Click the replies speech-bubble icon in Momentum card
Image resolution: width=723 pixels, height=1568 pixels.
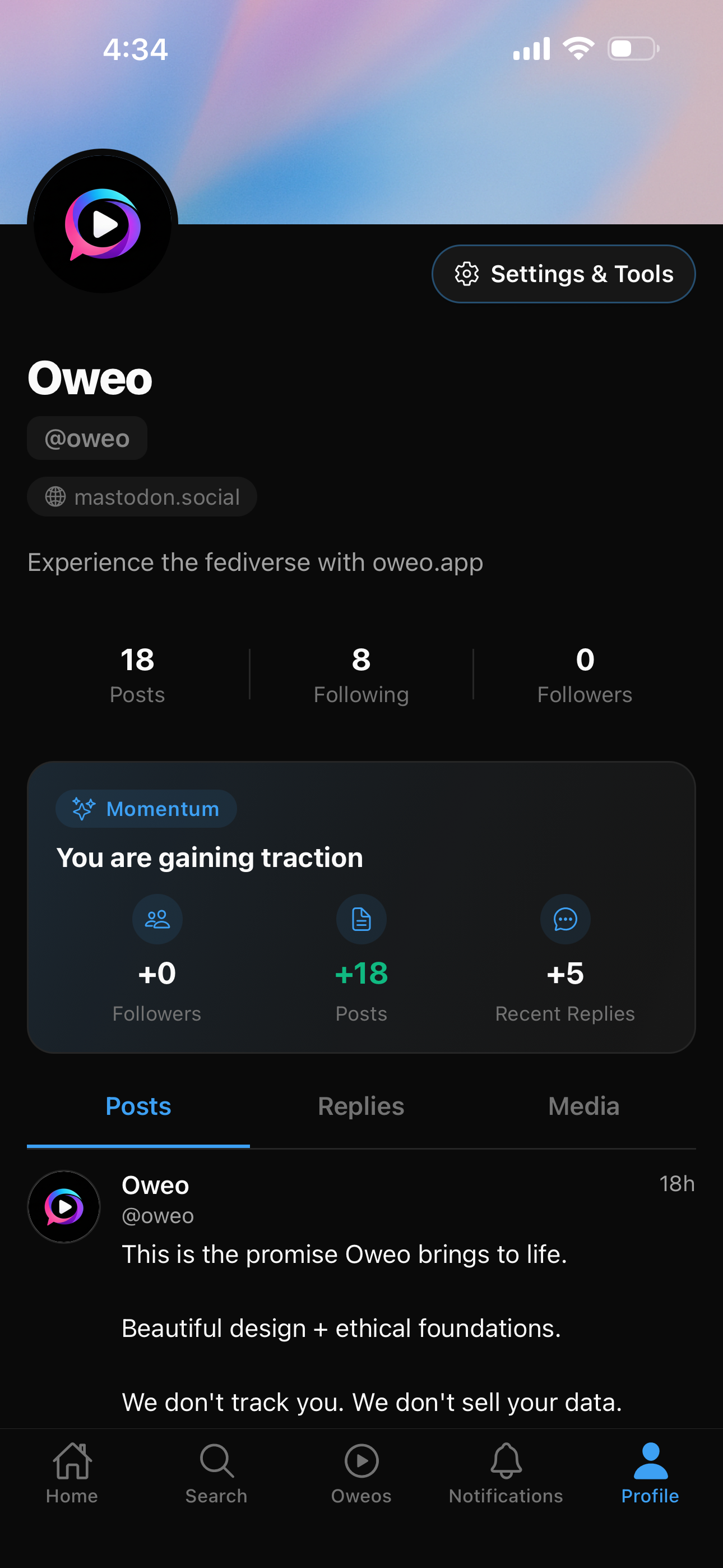(x=565, y=920)
